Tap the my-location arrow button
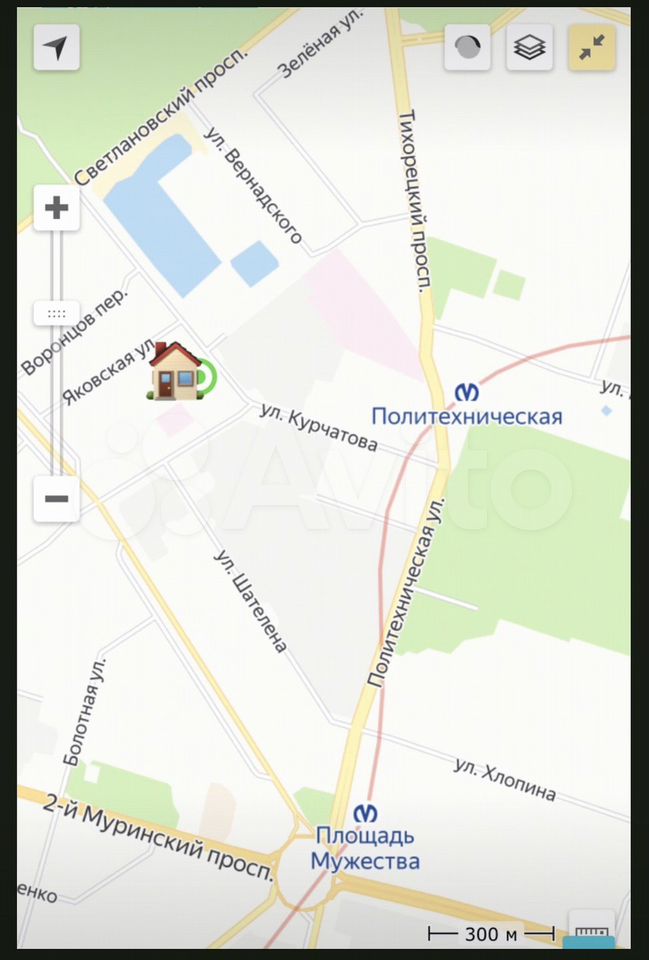 pyautogui.click(x=57, y=47)
